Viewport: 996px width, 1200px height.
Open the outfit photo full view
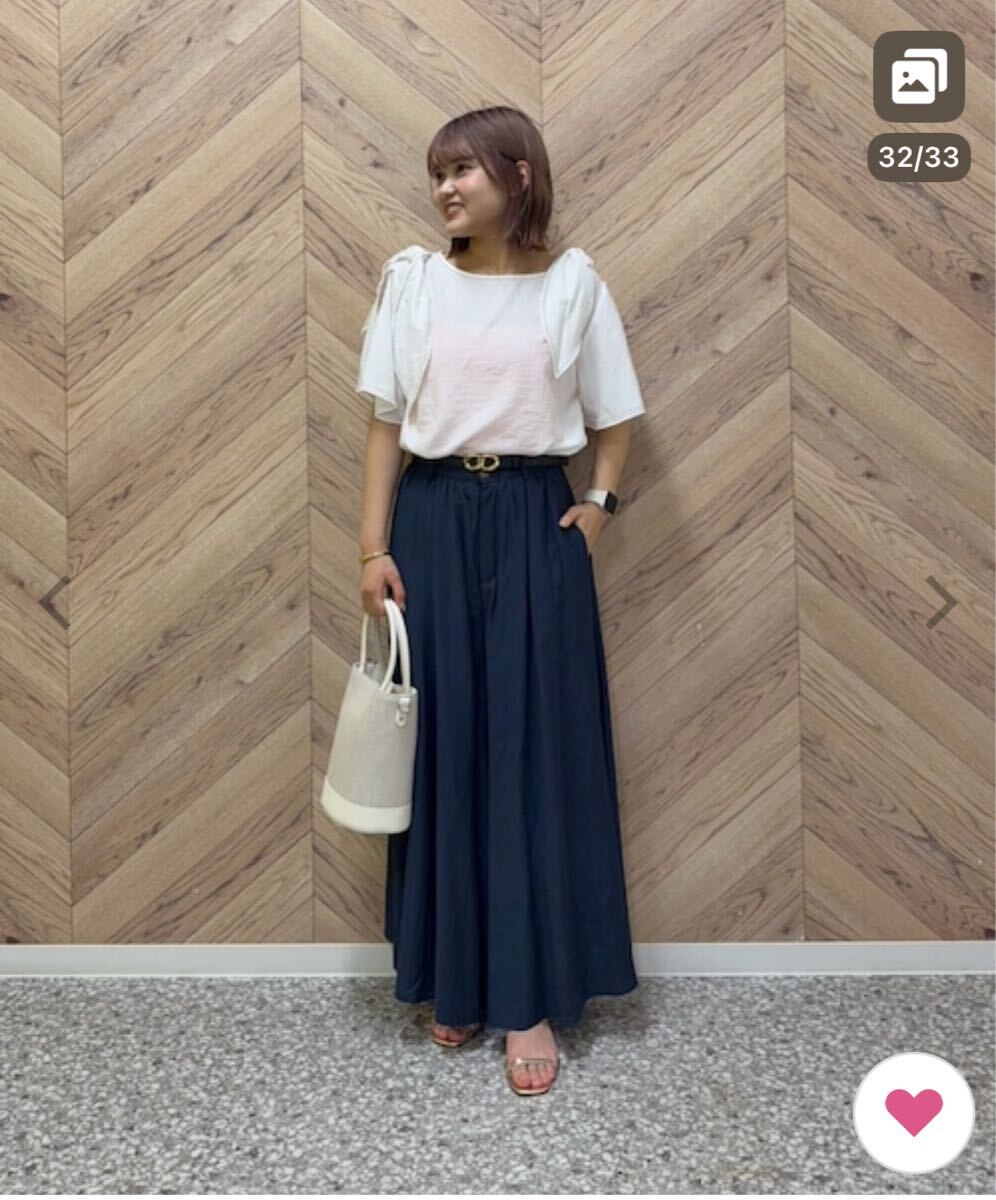click(x=498, y=600)
